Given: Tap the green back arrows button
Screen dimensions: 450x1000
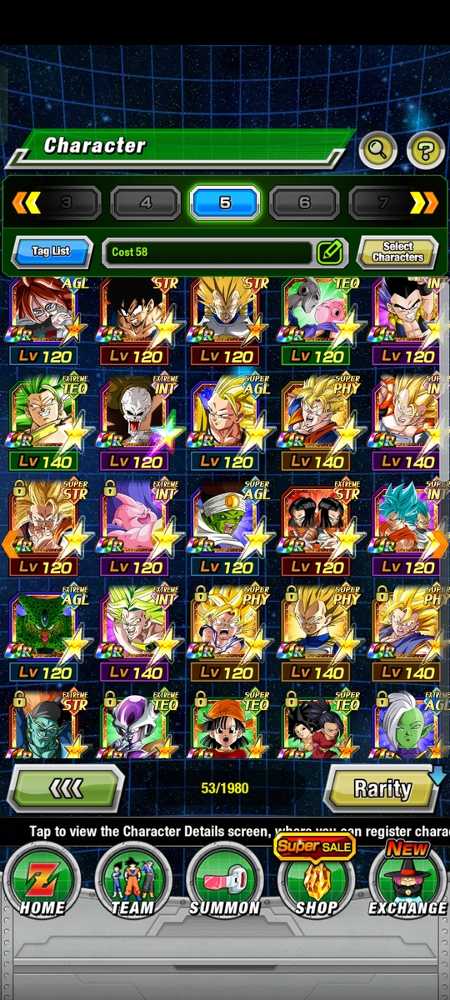Looking at the screenshot, I should pyautogui.click(x=66, y=788).
